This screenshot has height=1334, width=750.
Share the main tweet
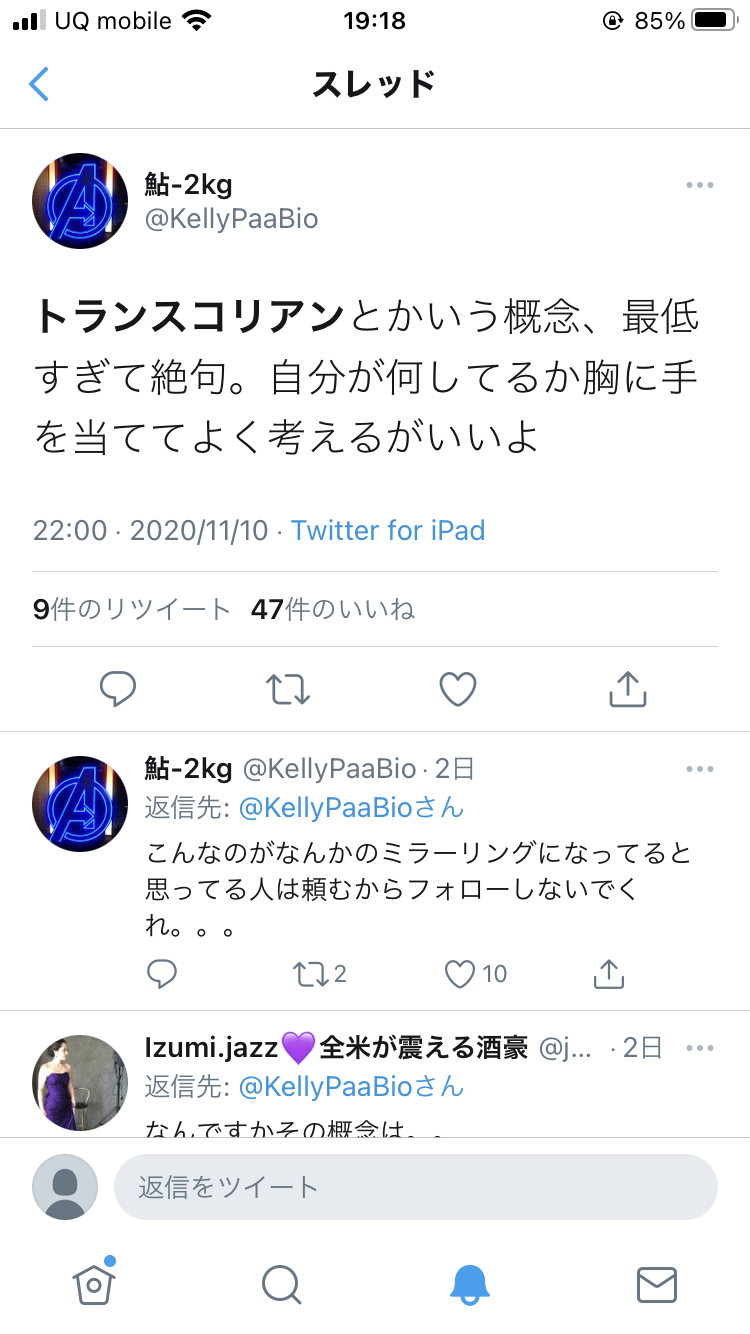tap(628, 688)
